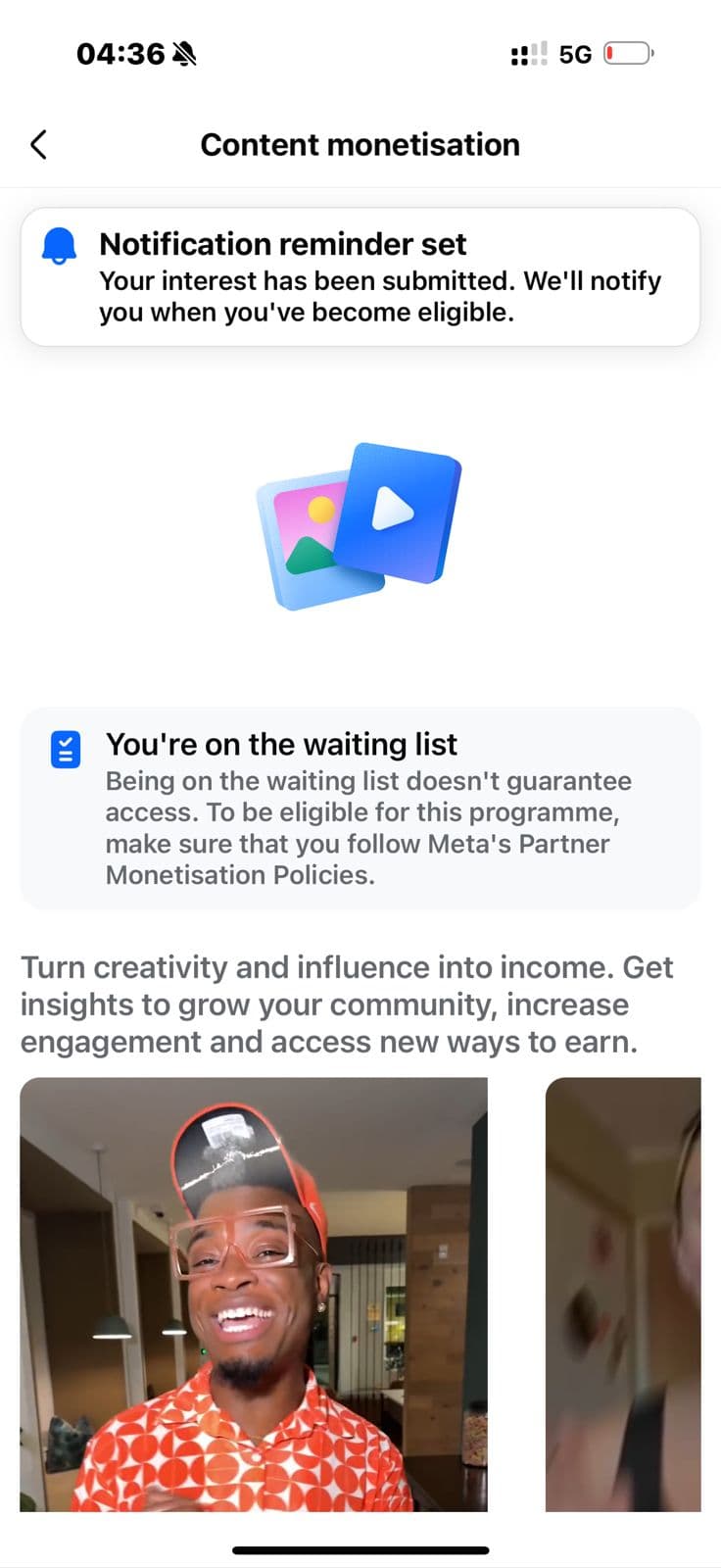Open the creator video with orange cap
The height and width of the screenshot is (1568, 721).
[x=254, y=1294]
